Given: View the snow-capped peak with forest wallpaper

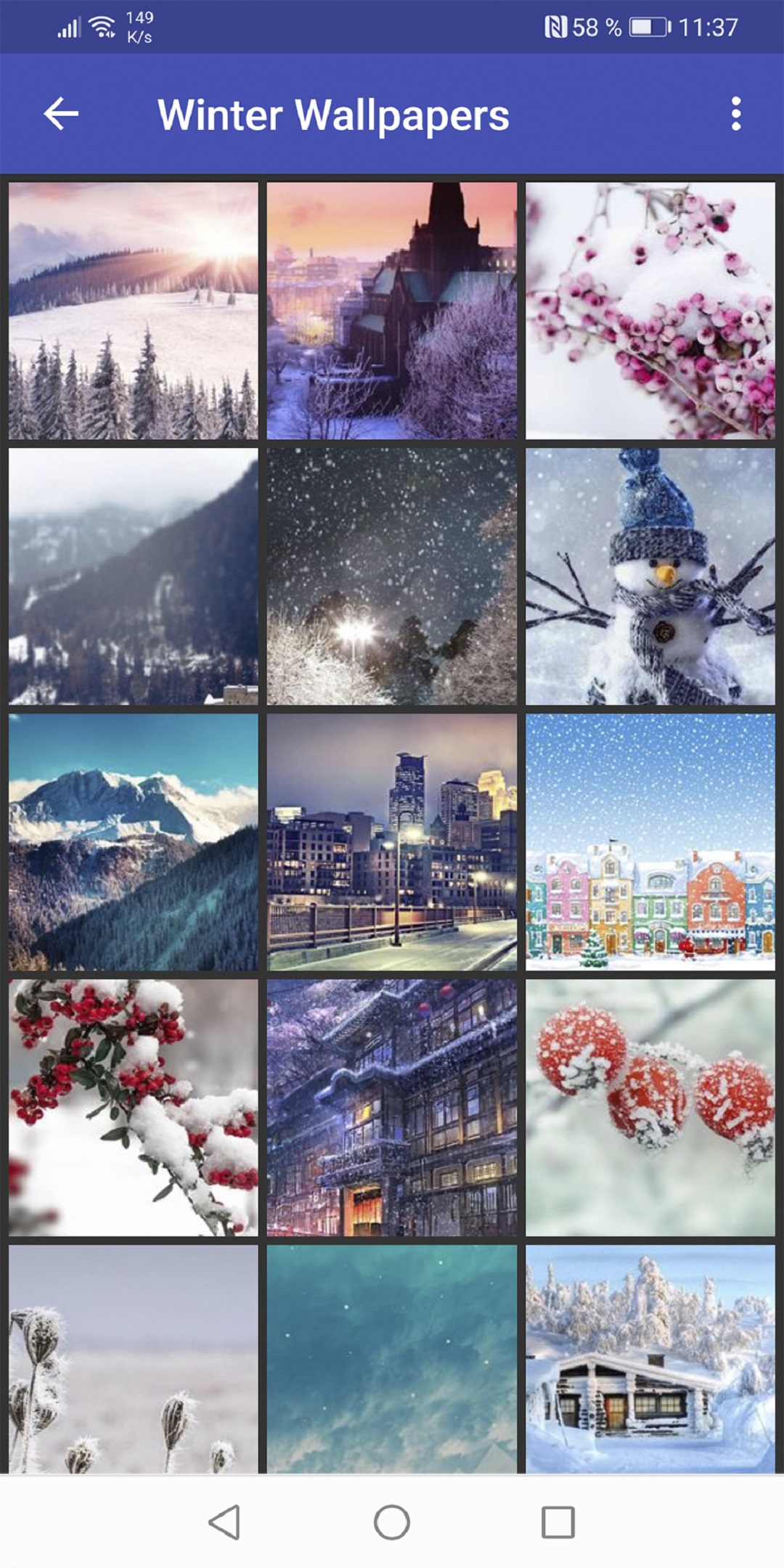Looking at the screenshot, I should (x=134, y=842).
